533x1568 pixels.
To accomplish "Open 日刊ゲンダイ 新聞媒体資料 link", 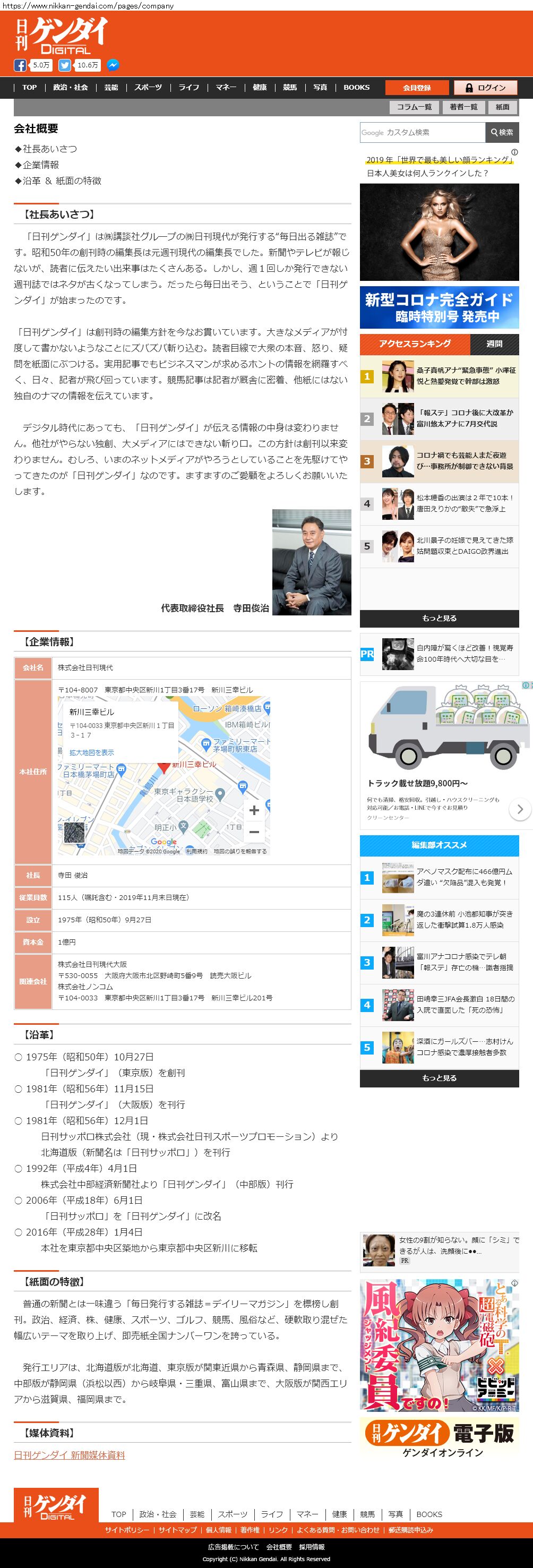I will (70, 1455).
